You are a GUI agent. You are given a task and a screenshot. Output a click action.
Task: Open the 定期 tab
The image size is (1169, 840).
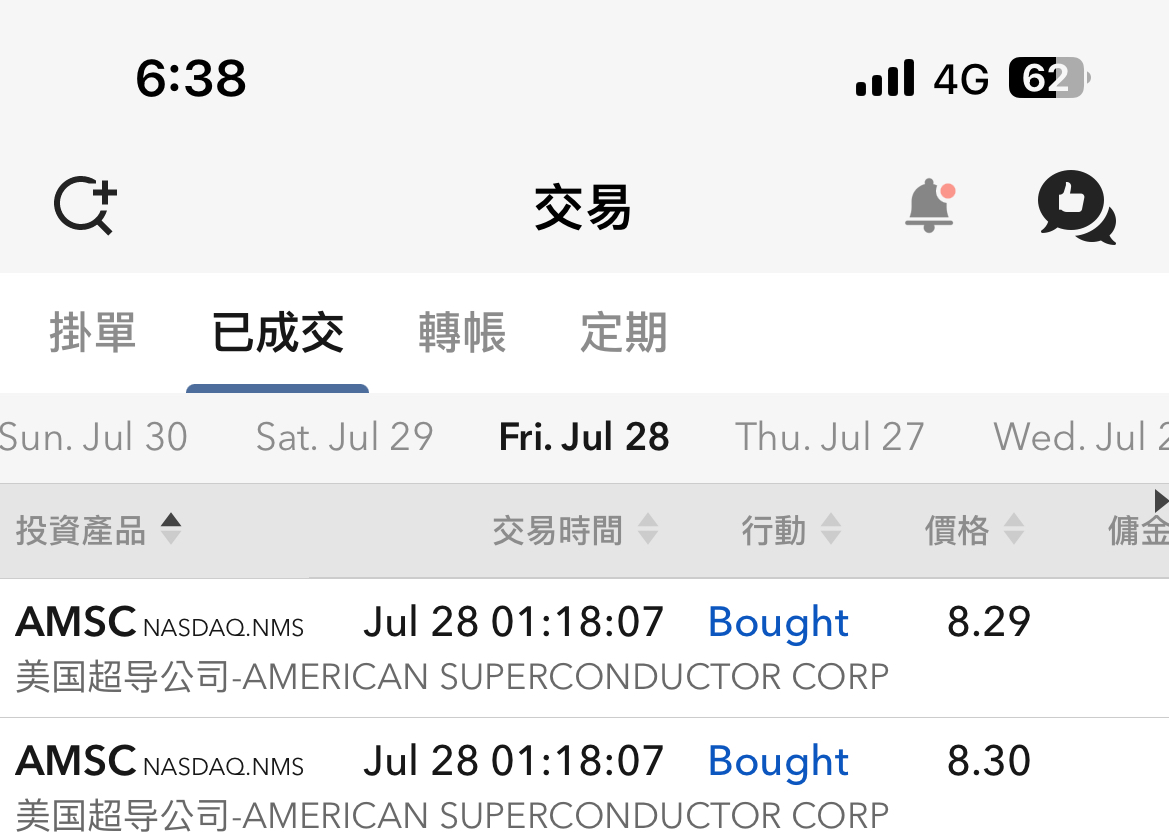pyautogui.click(x=623, y=333)
